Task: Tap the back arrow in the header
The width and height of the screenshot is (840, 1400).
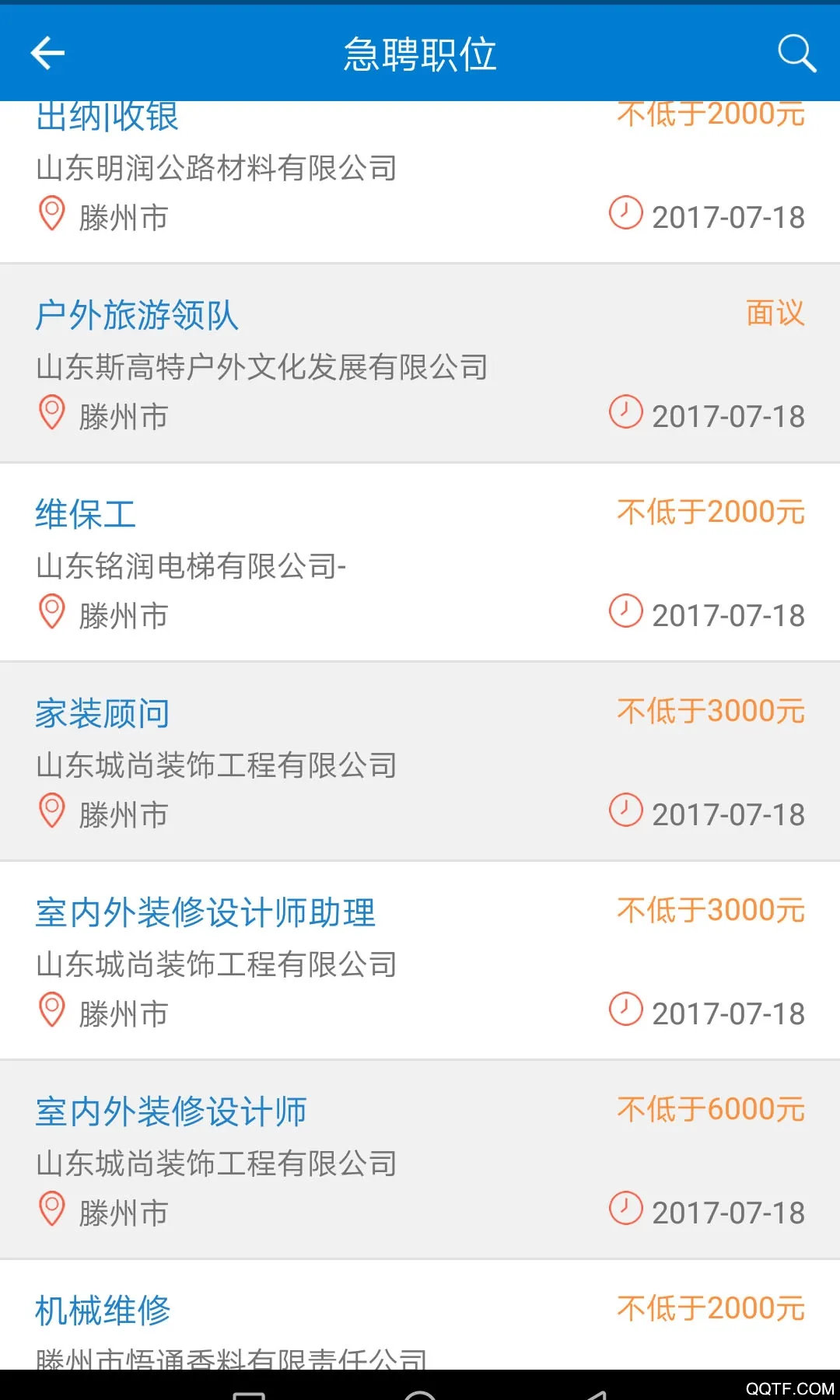Action: coord(47,52)
